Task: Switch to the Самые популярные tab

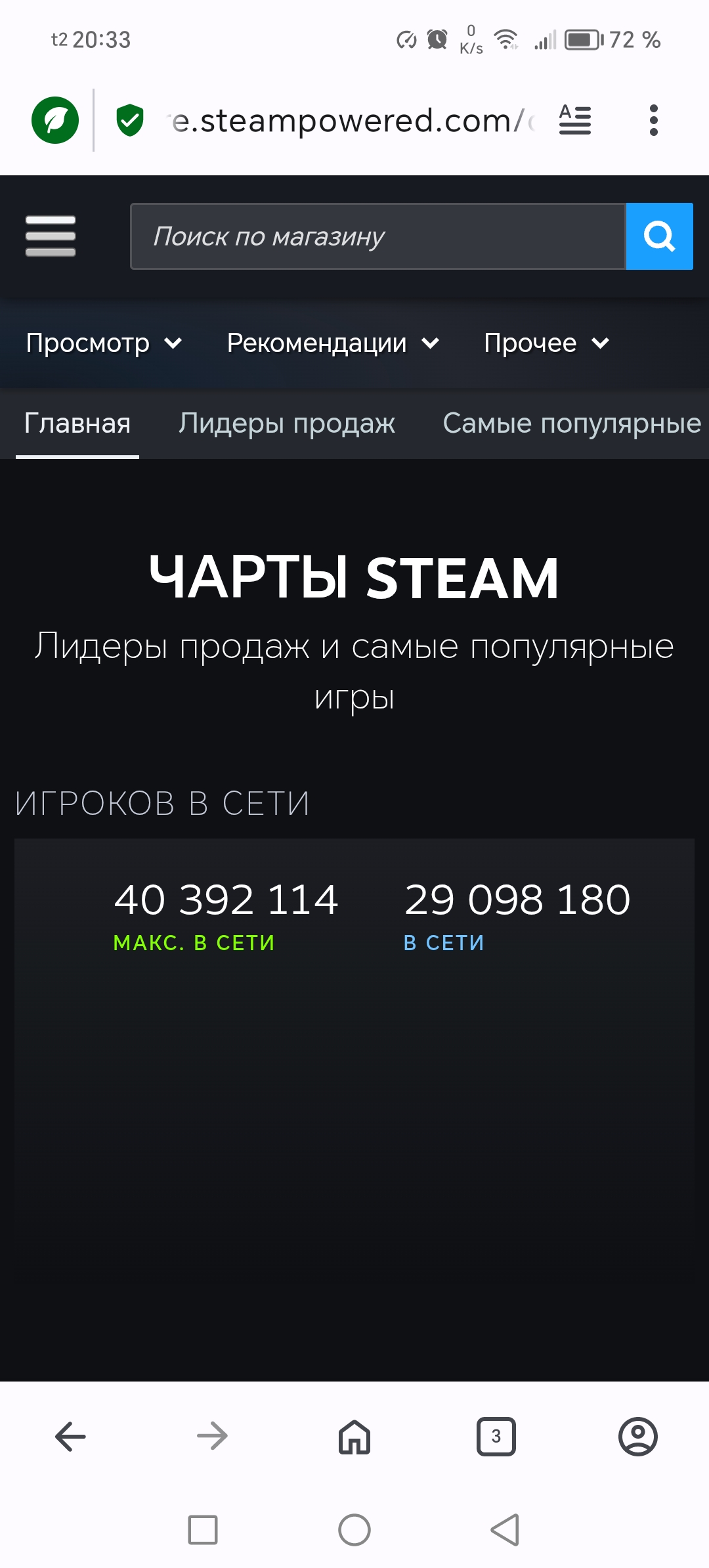Action: [x=572, y=424]
